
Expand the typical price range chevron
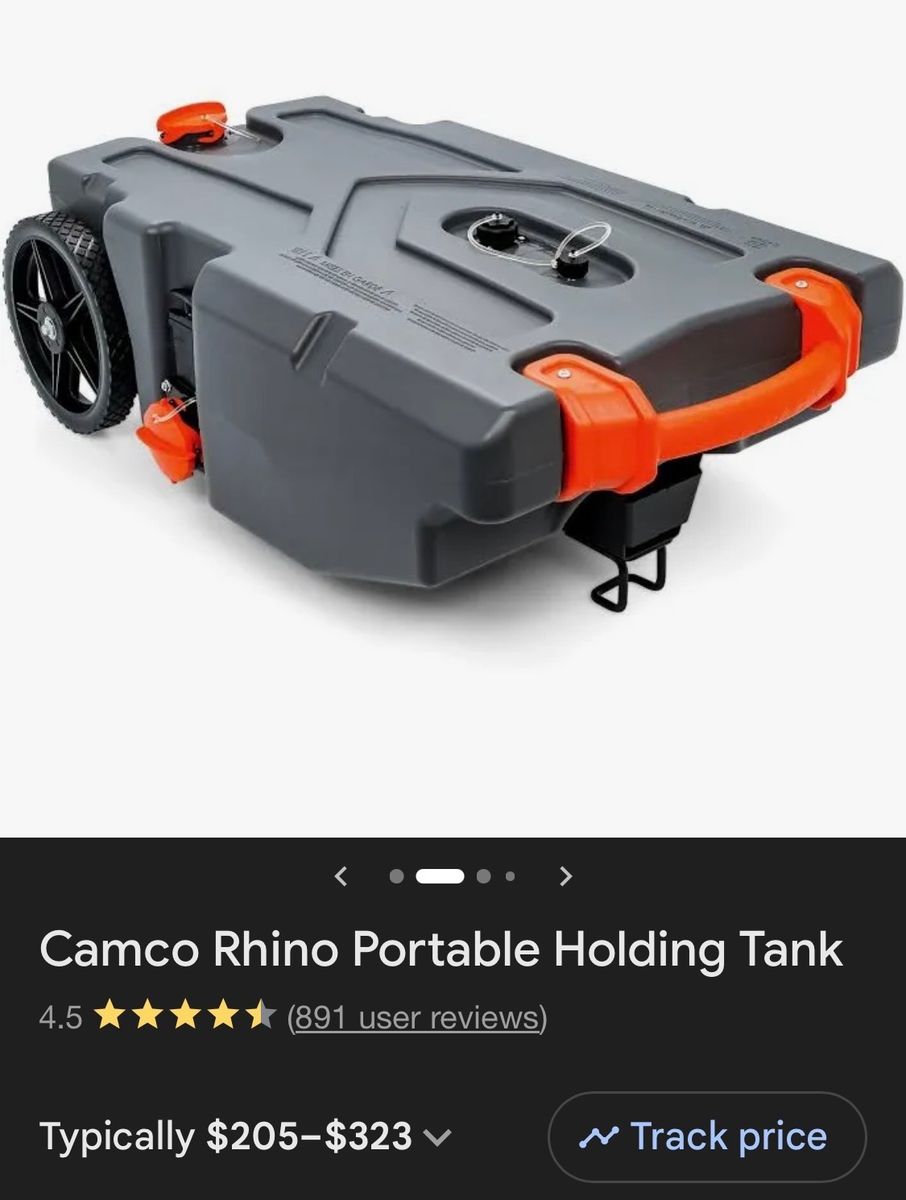[x=437, y=1137]
